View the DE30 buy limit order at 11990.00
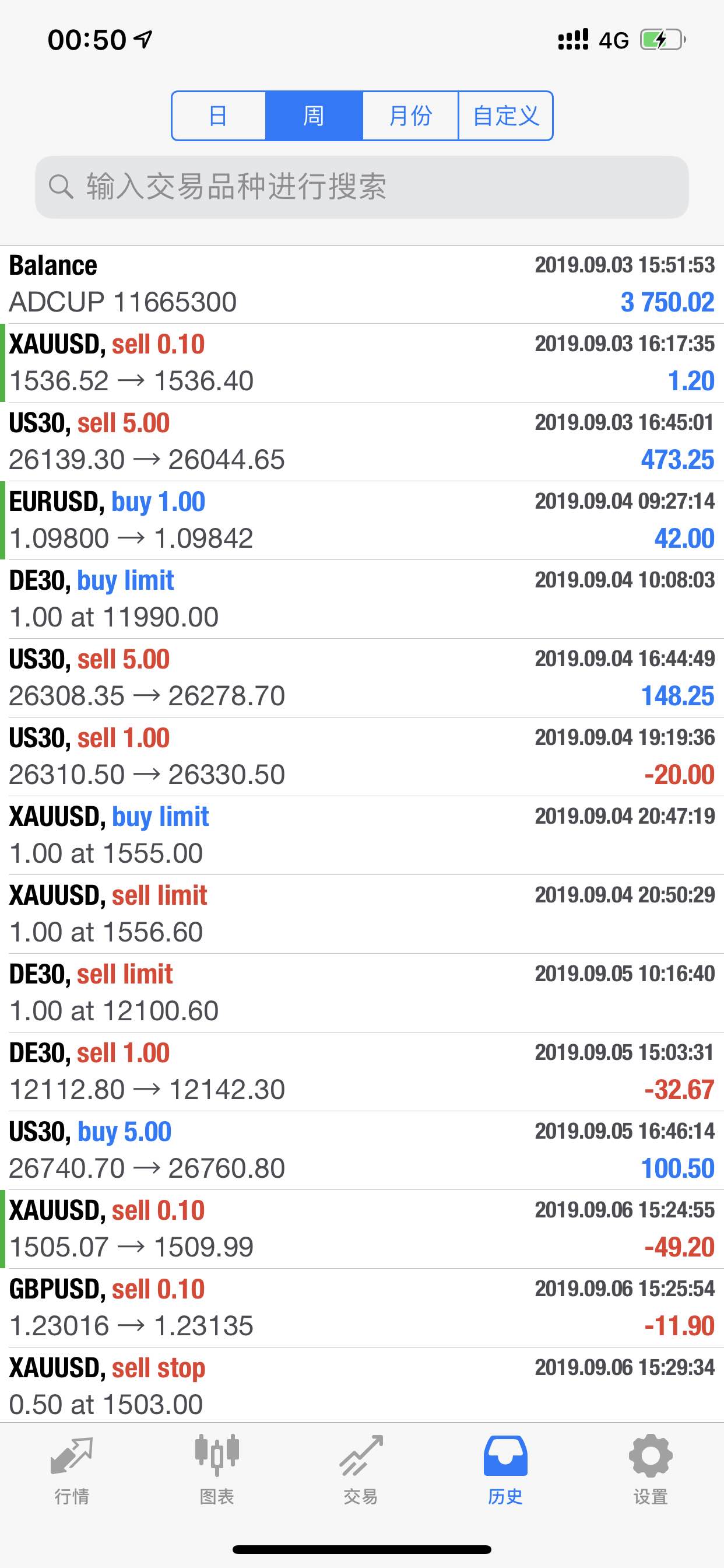Viewport: 724px width, 1568px height. coord(362,599)
